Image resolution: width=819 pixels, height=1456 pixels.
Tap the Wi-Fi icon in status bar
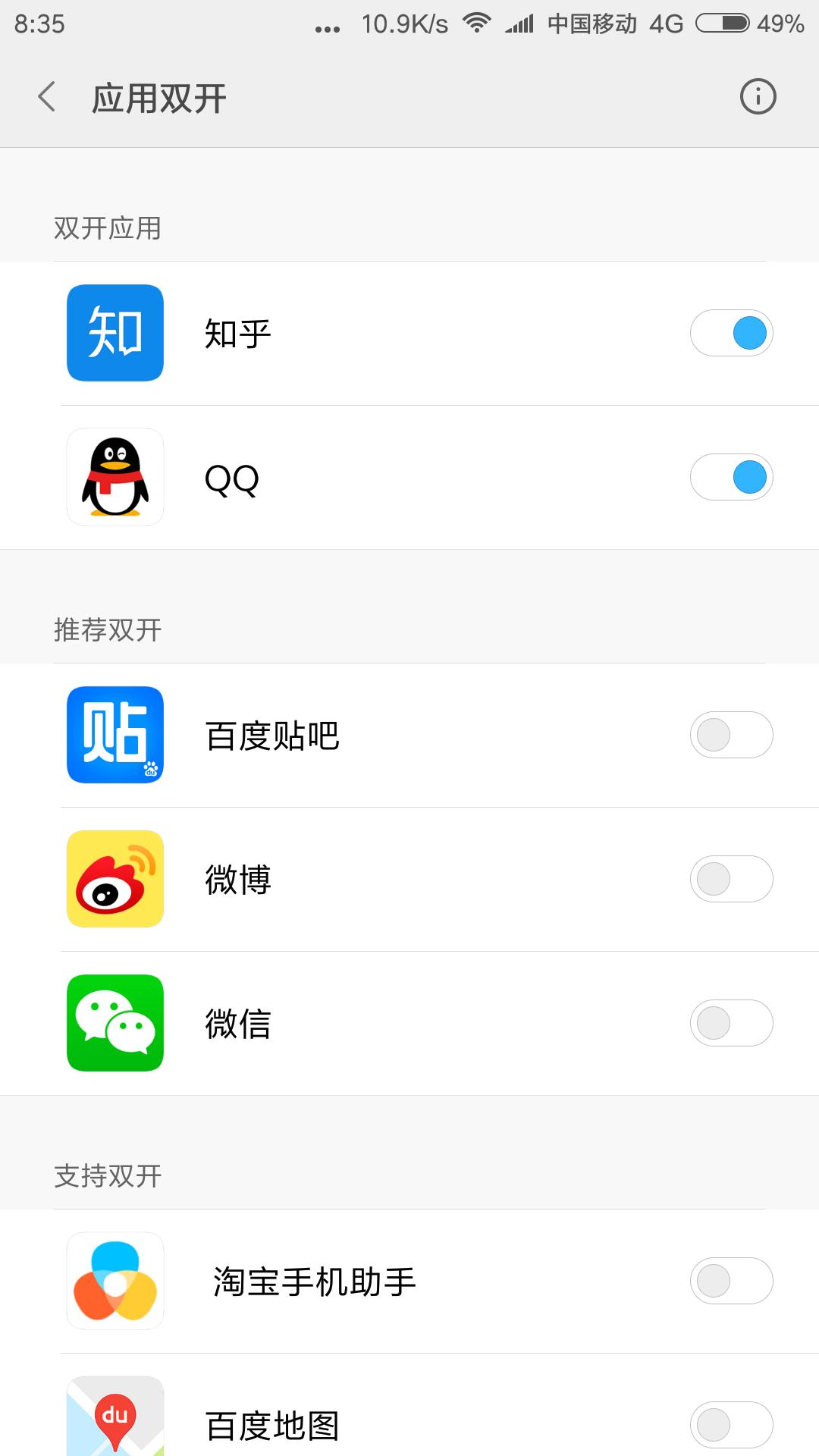click(478, 24)
